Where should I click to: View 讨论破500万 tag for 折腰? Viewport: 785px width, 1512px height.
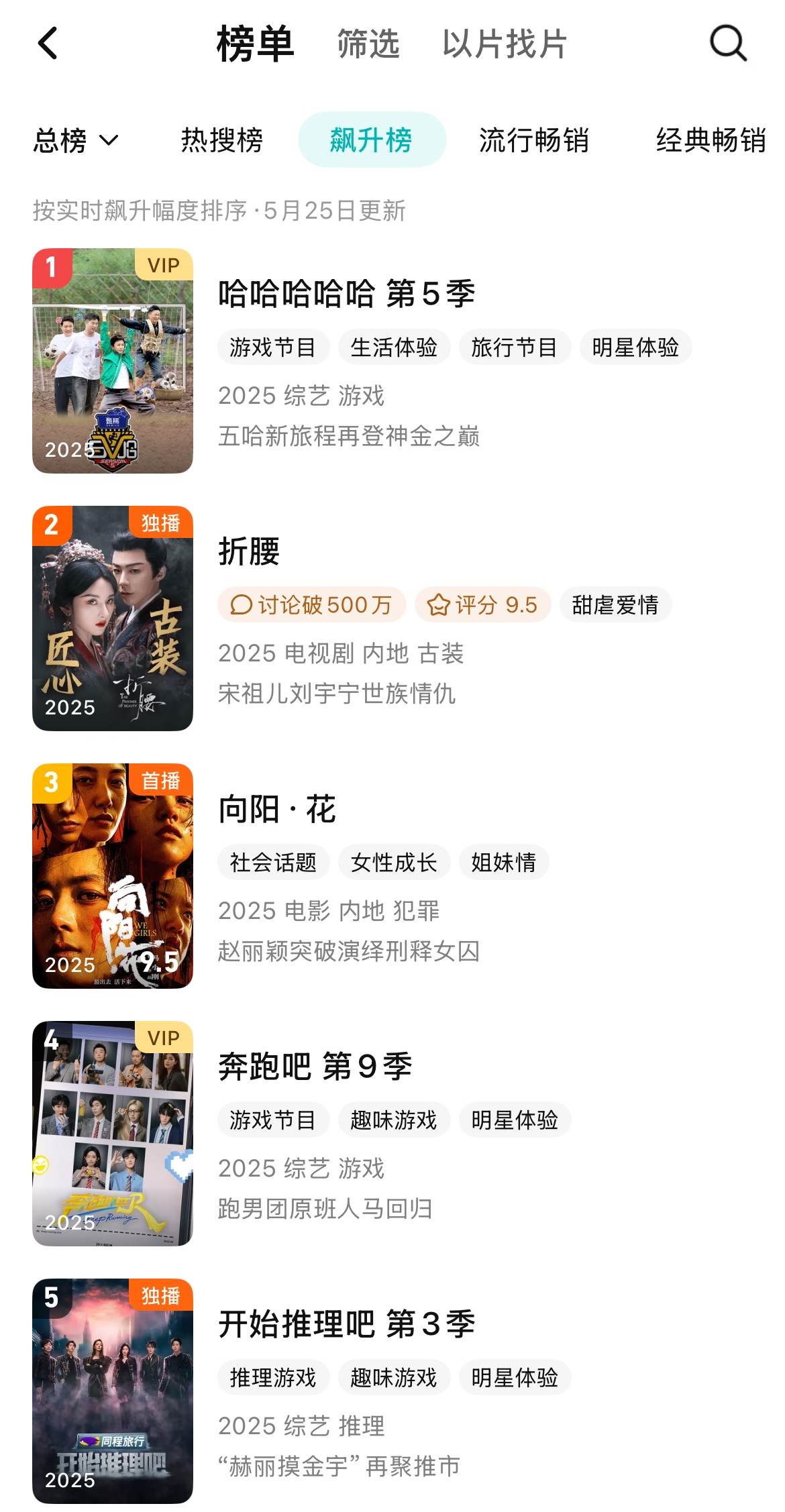(311, 605)
